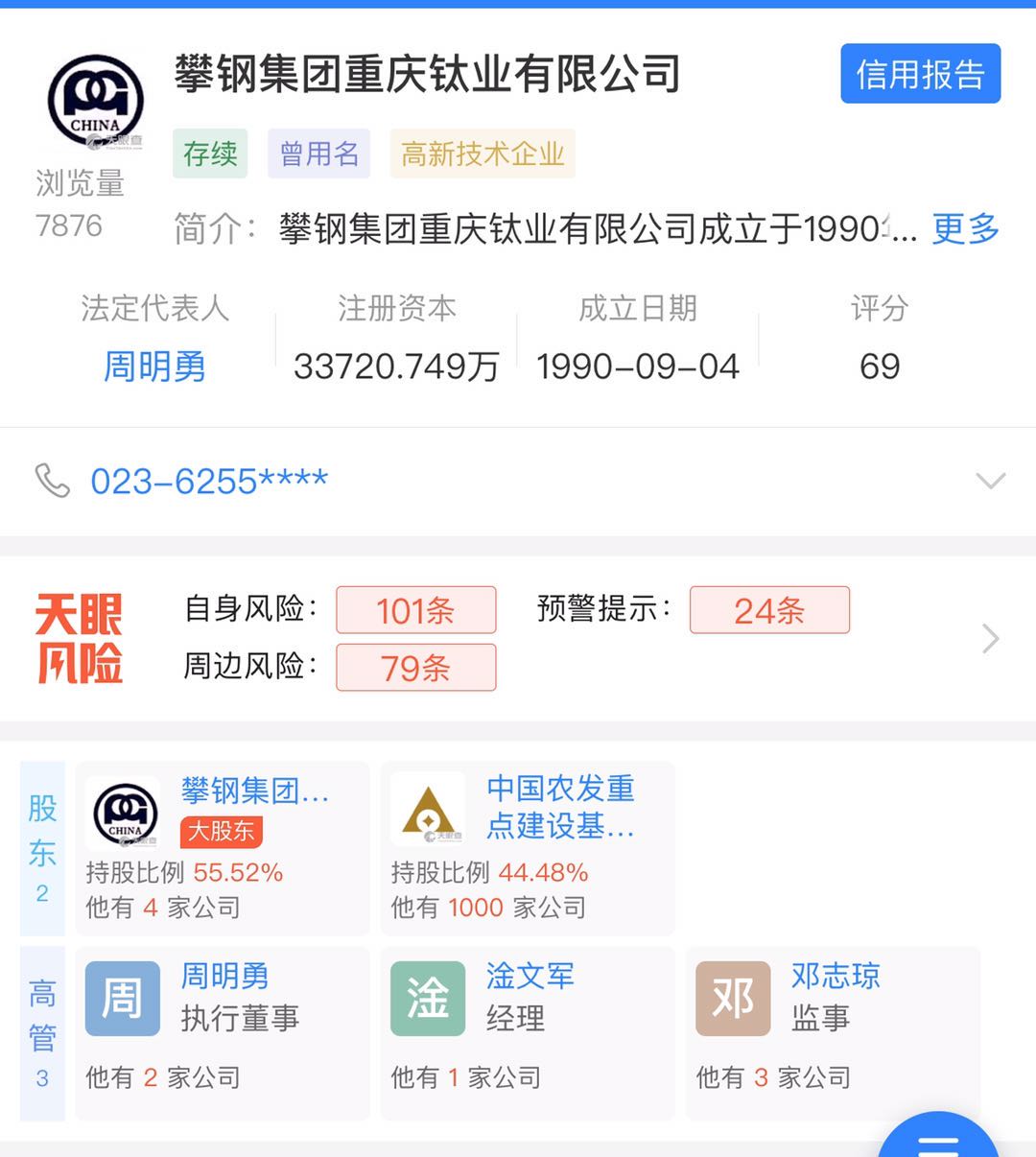View the 101条 self risk items

(x=415, y=610)
